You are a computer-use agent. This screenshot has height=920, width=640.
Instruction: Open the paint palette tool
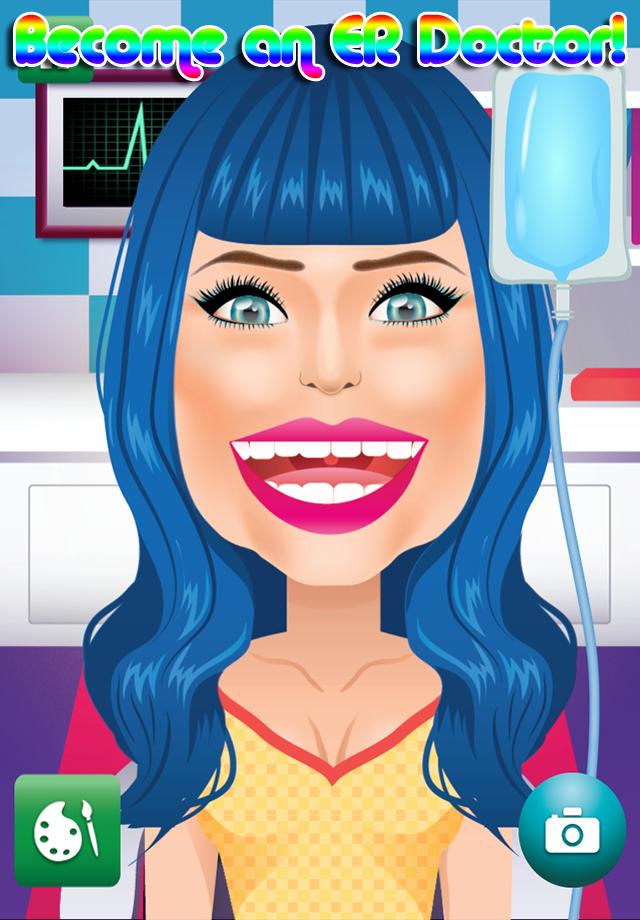[67, 829]
